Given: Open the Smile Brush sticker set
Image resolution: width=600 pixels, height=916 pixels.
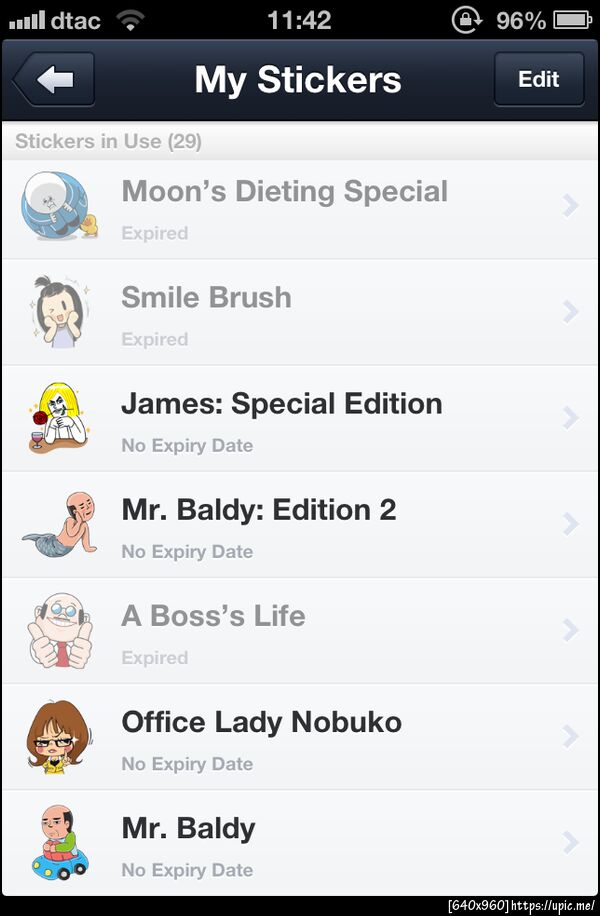Looking at the screenshot, I should (300, 313).
